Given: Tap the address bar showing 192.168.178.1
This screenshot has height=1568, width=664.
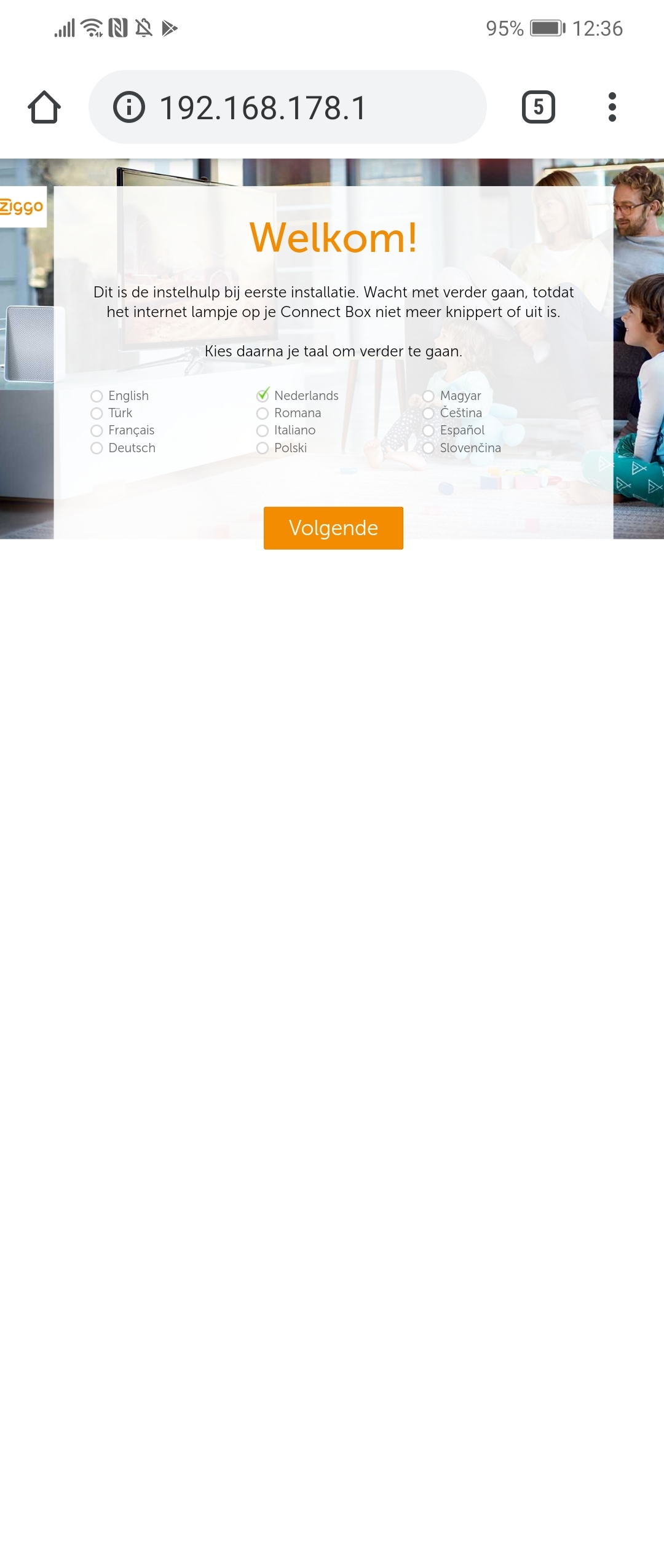Looking at the screenshot, I should click(x=288, y=108).
